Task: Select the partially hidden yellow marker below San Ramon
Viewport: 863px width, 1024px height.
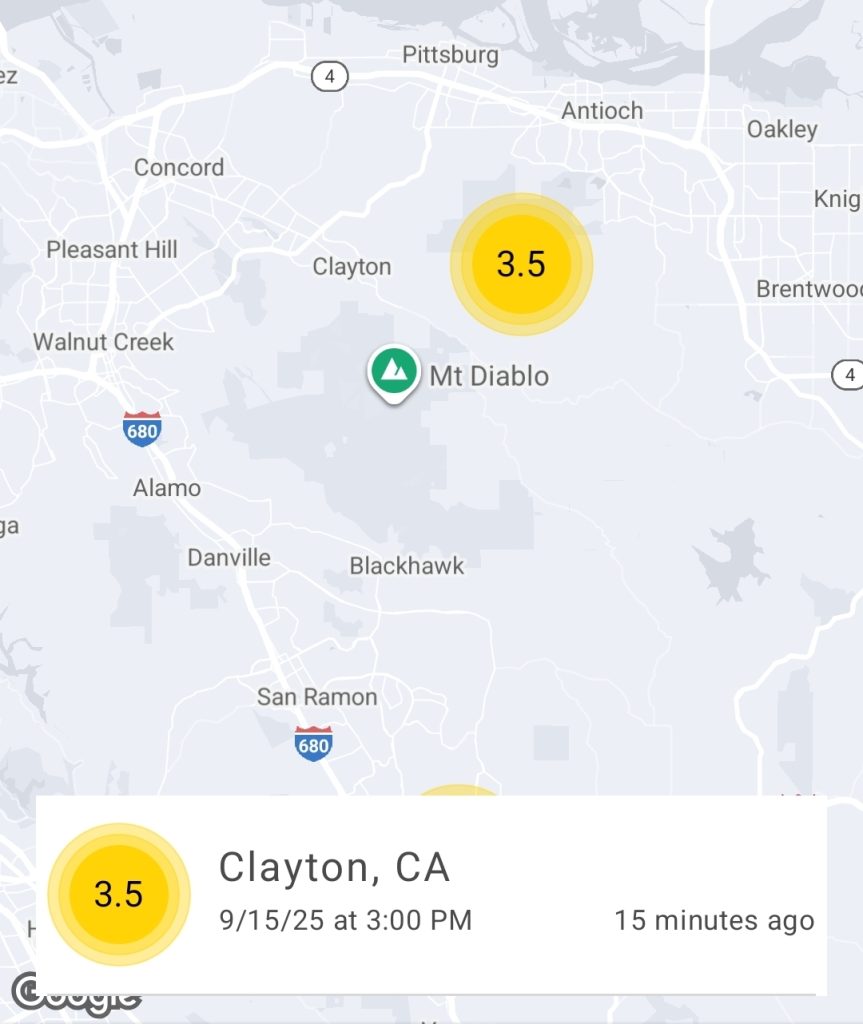Action: click(x=455, y=790)
